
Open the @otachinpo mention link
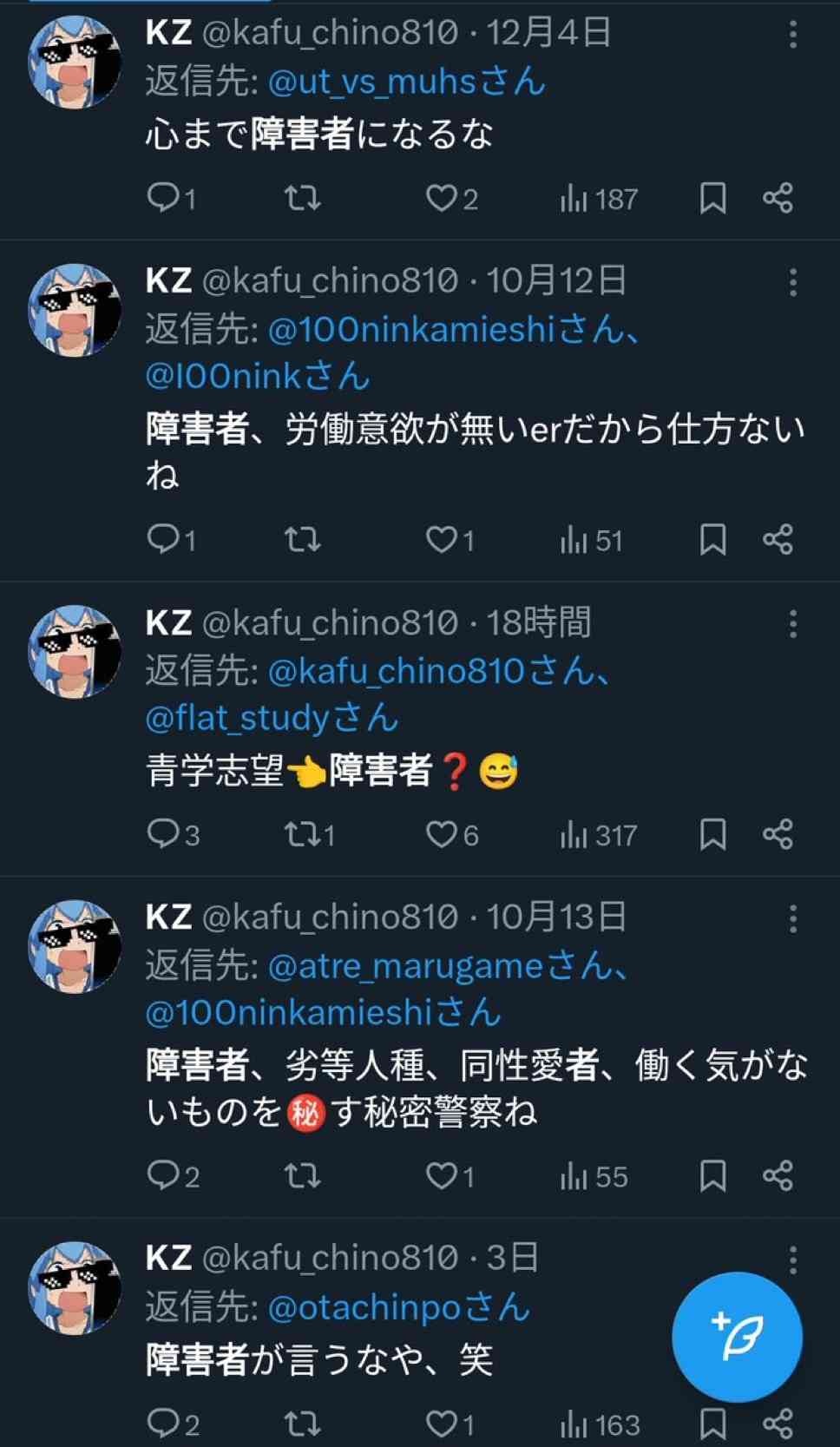tap(364, 1308)
